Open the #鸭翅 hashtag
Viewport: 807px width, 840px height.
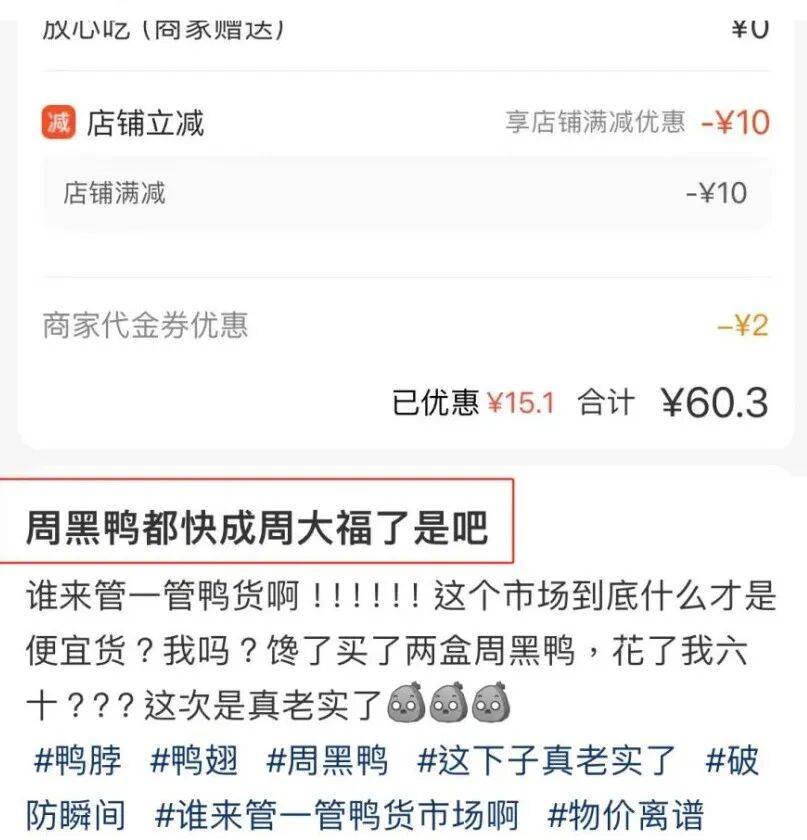tap(194, 760)
